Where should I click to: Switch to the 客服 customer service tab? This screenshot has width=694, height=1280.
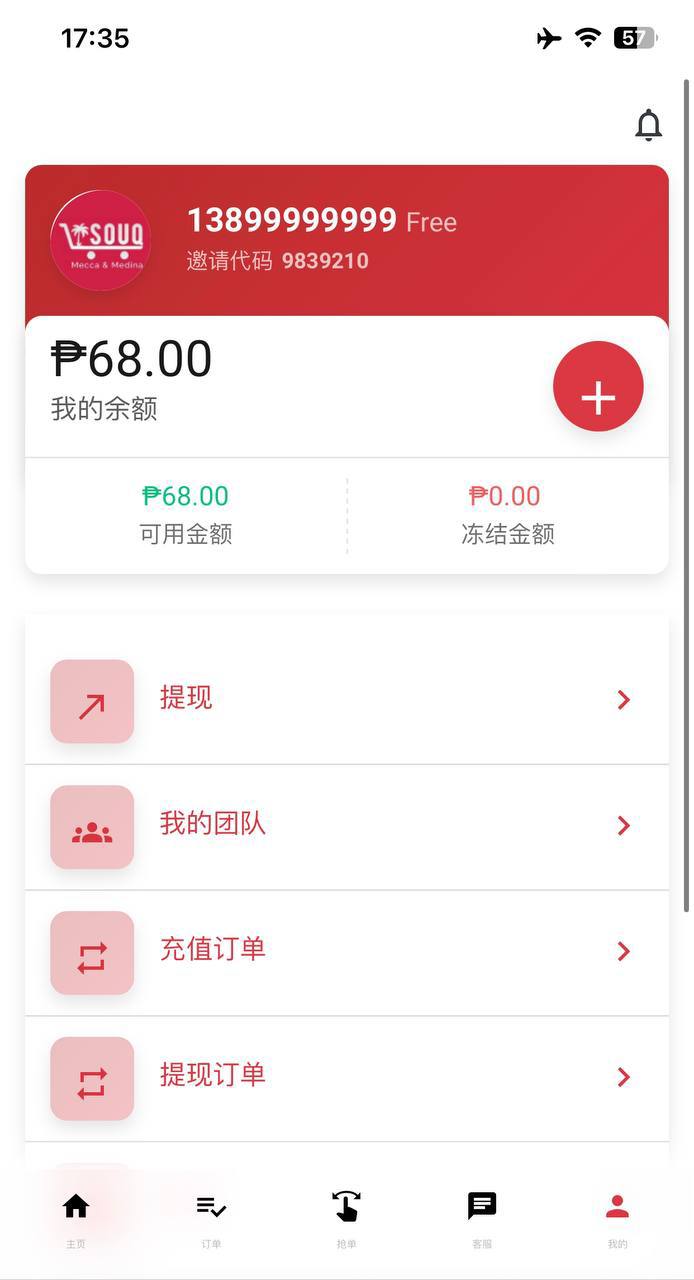(x=482, y=1219)
